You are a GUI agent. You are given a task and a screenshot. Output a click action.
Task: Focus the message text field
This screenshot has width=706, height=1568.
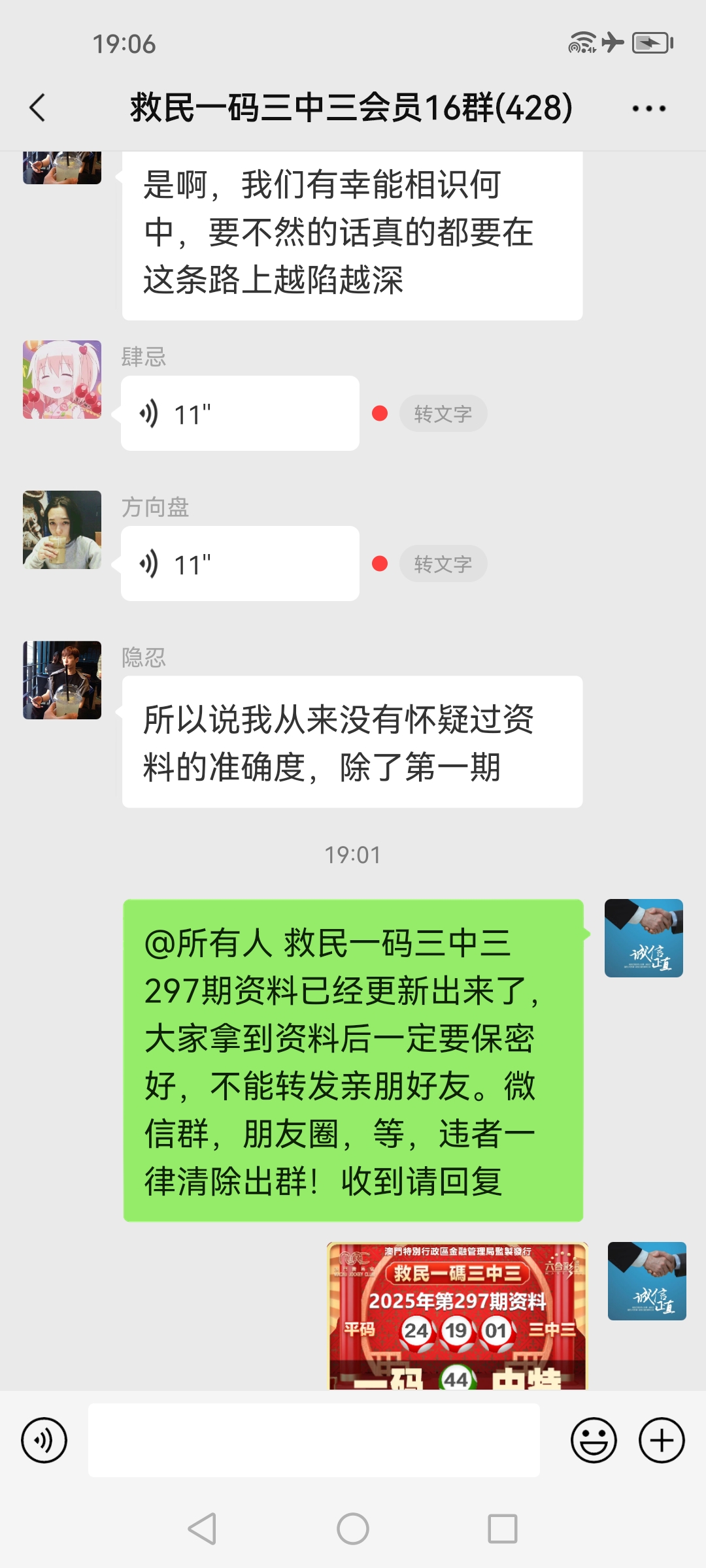pyautogui.click(x=314, y=1440)
